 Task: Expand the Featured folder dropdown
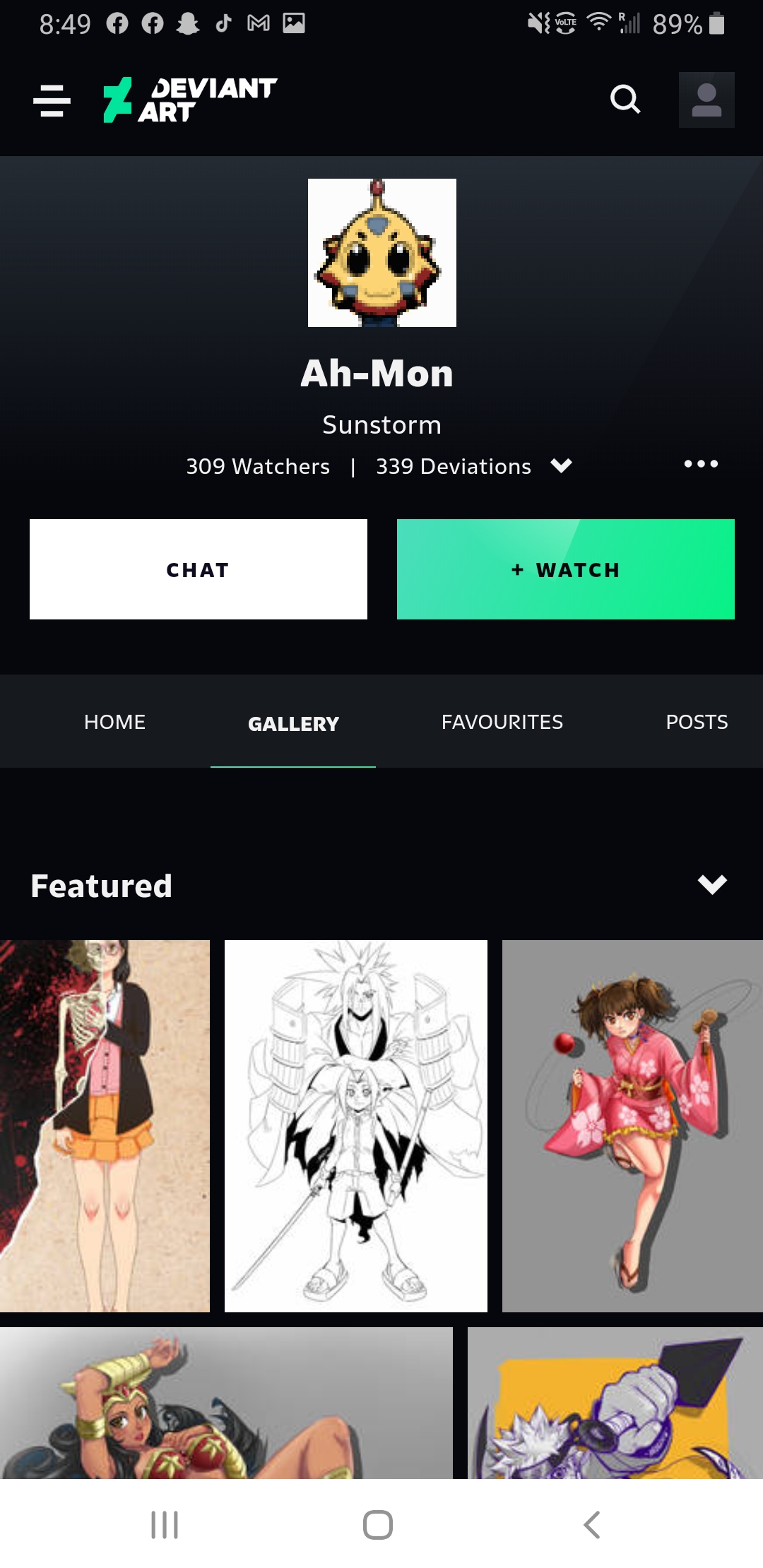(712, 884)
